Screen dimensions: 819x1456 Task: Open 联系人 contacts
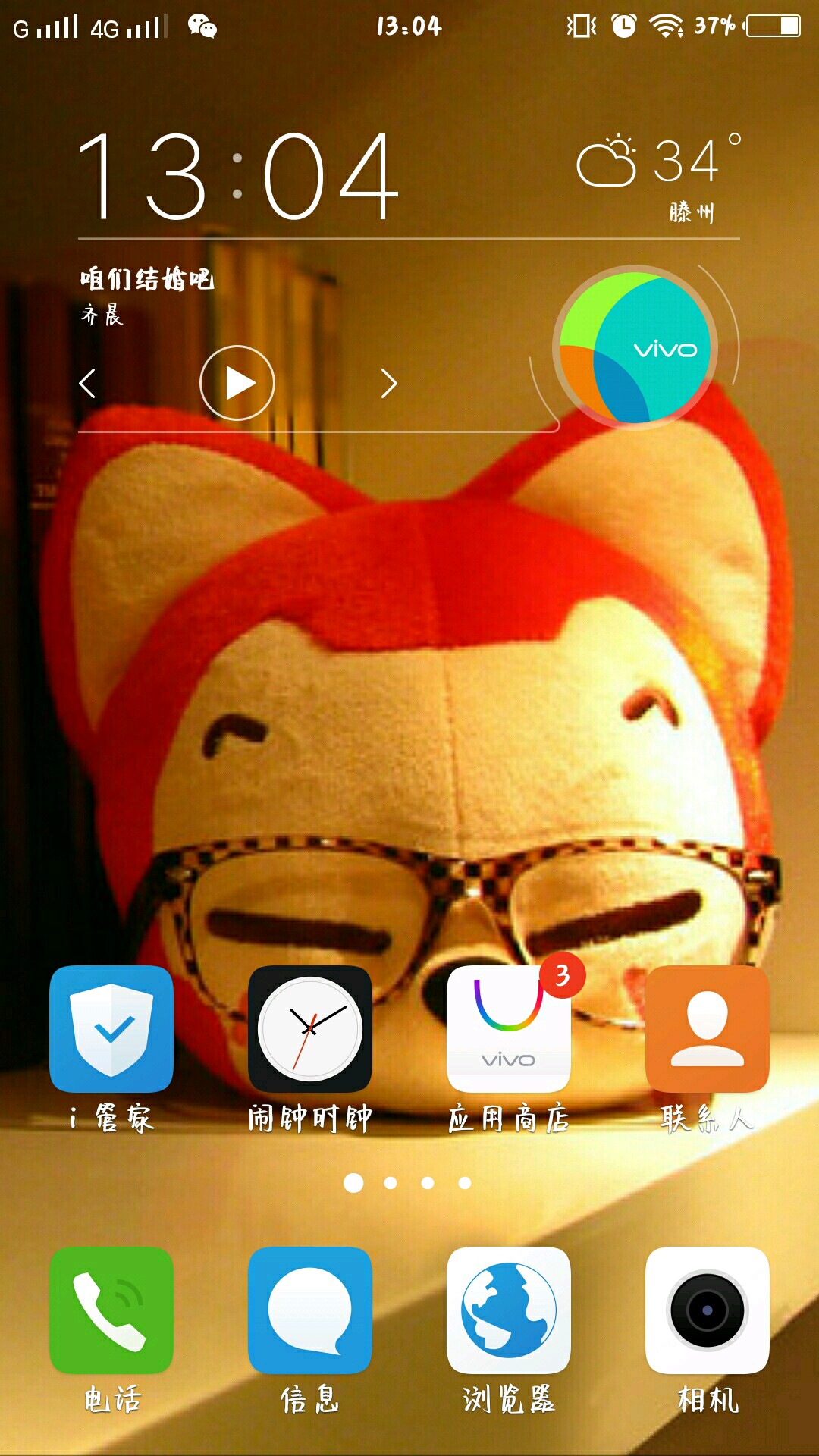(708, 1029)
